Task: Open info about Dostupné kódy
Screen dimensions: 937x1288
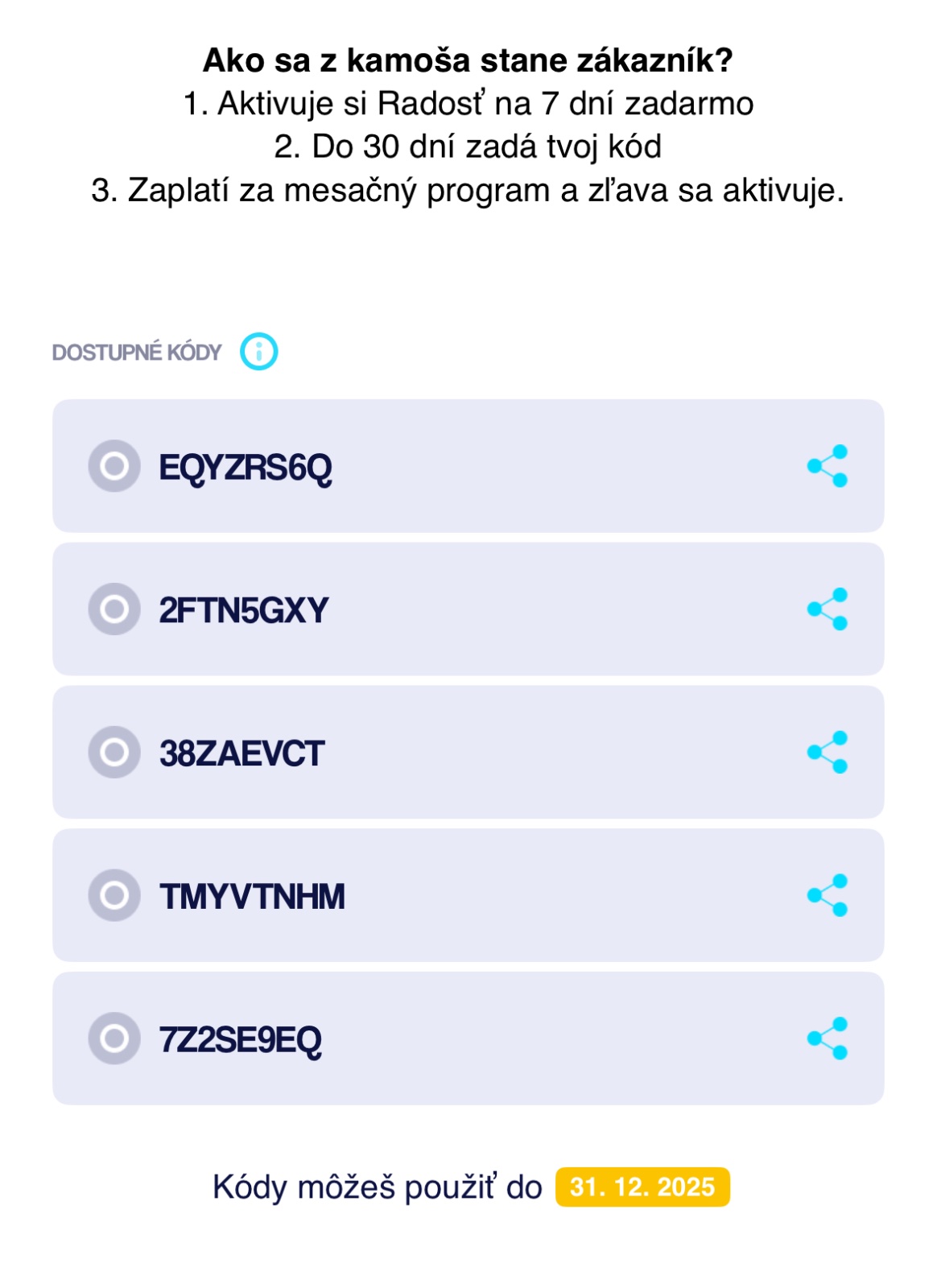Action: pyautogui.click(x=258, y=352)
